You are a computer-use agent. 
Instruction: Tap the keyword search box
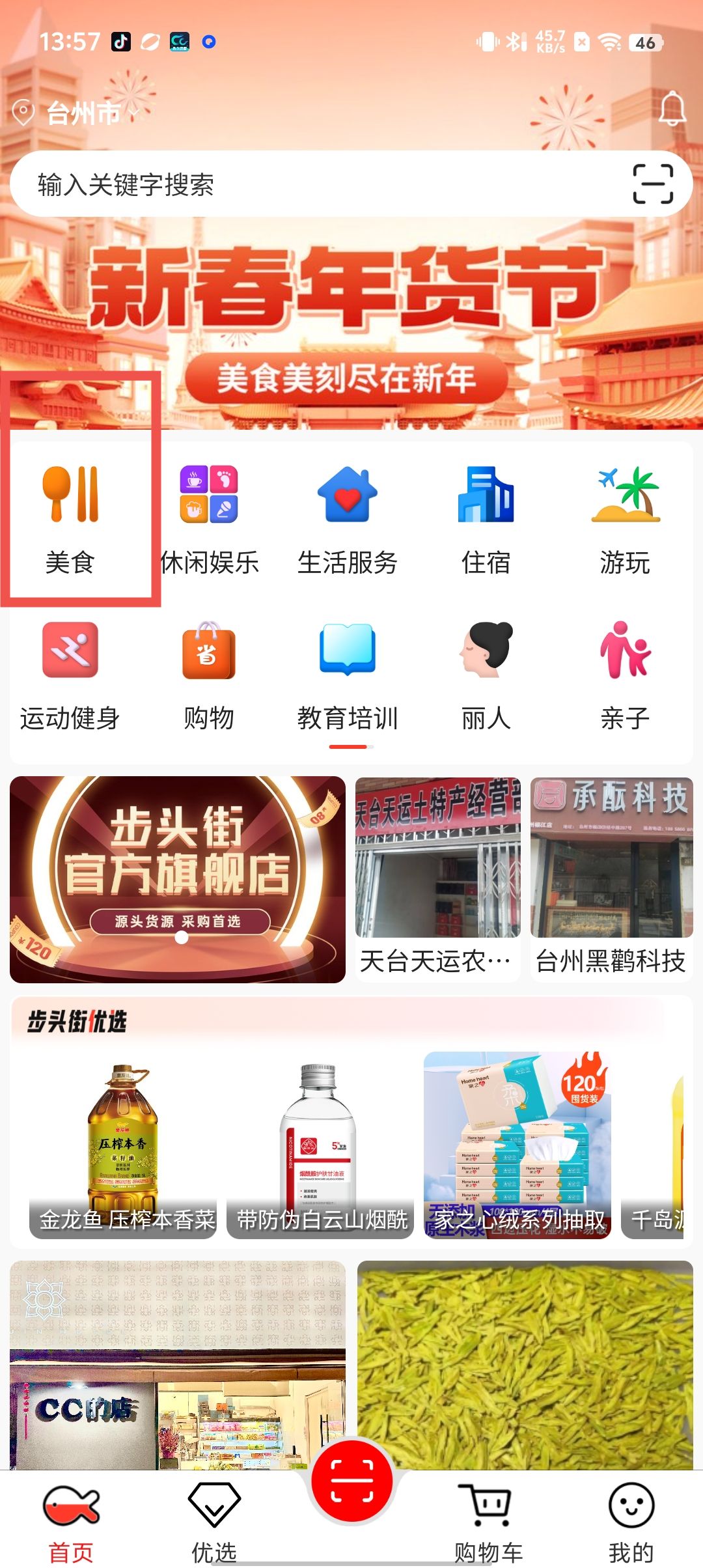[x=312, y=184]
